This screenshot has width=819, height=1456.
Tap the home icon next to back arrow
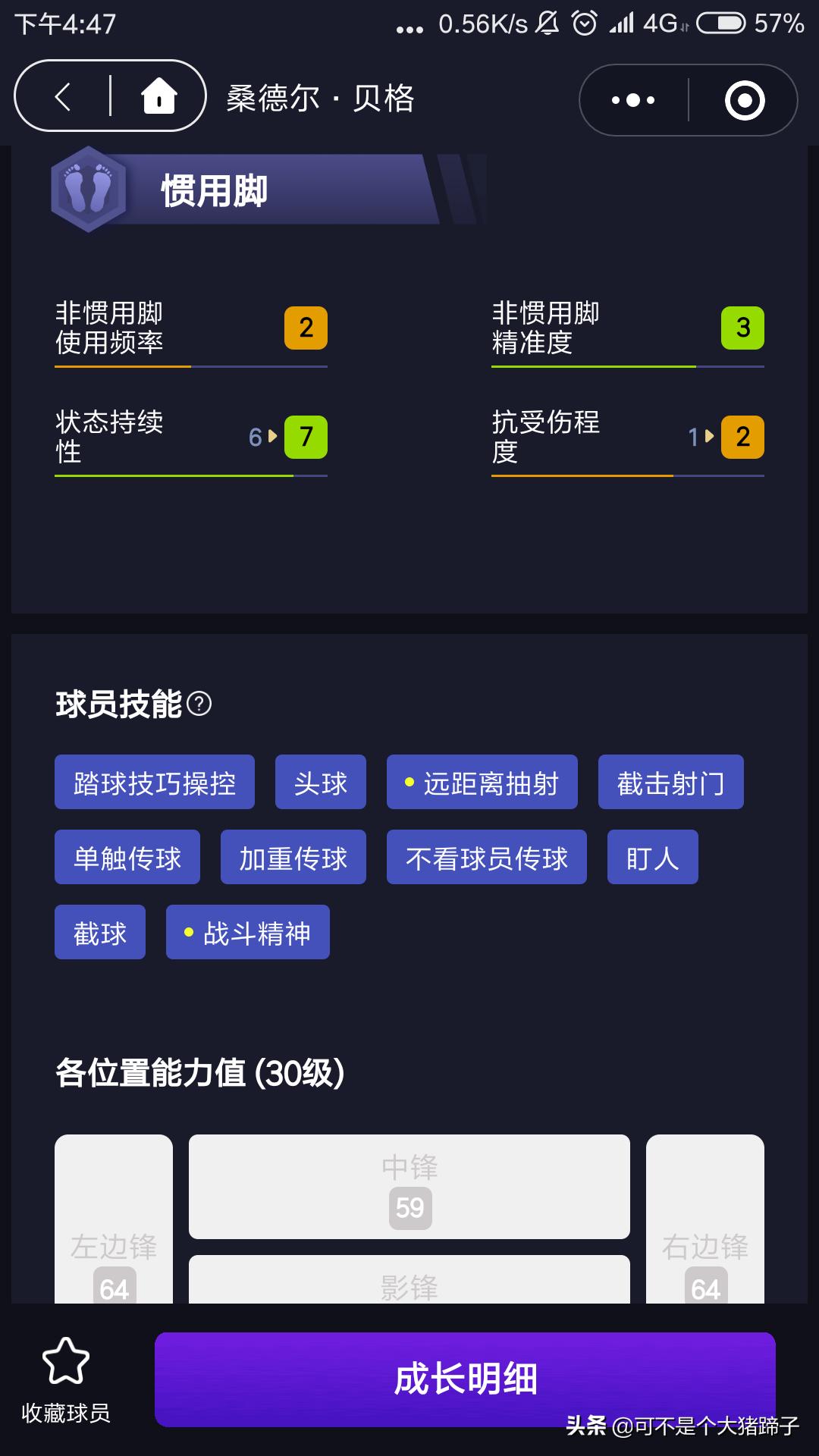157,97
